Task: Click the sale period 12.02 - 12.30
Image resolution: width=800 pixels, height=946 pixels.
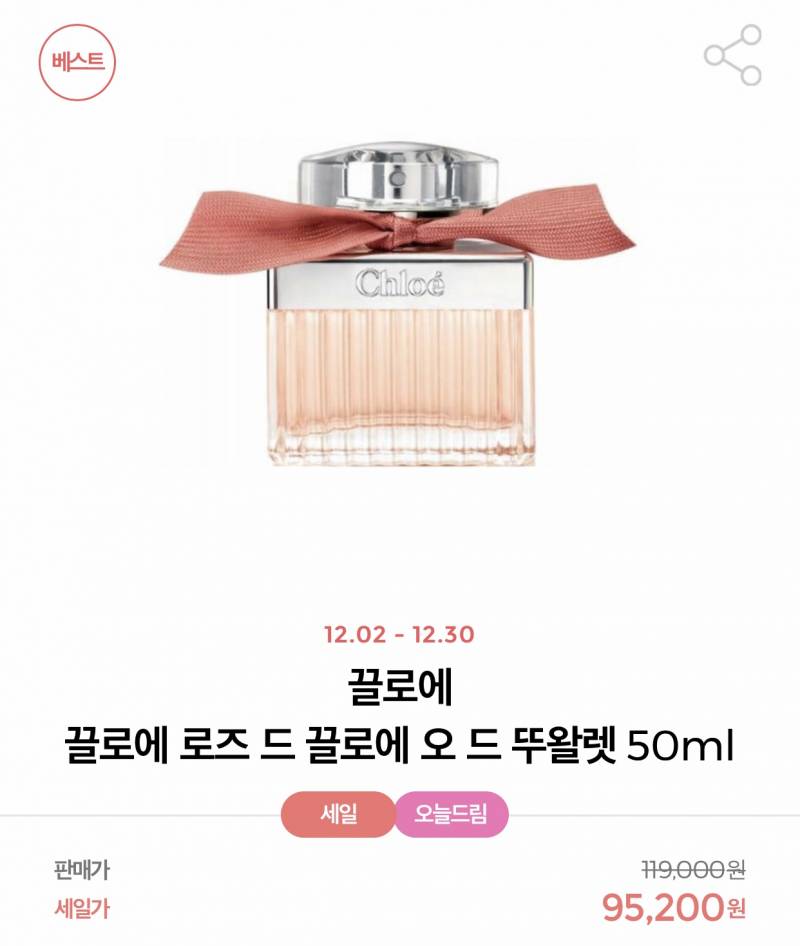Action: (x=400, y=634)
